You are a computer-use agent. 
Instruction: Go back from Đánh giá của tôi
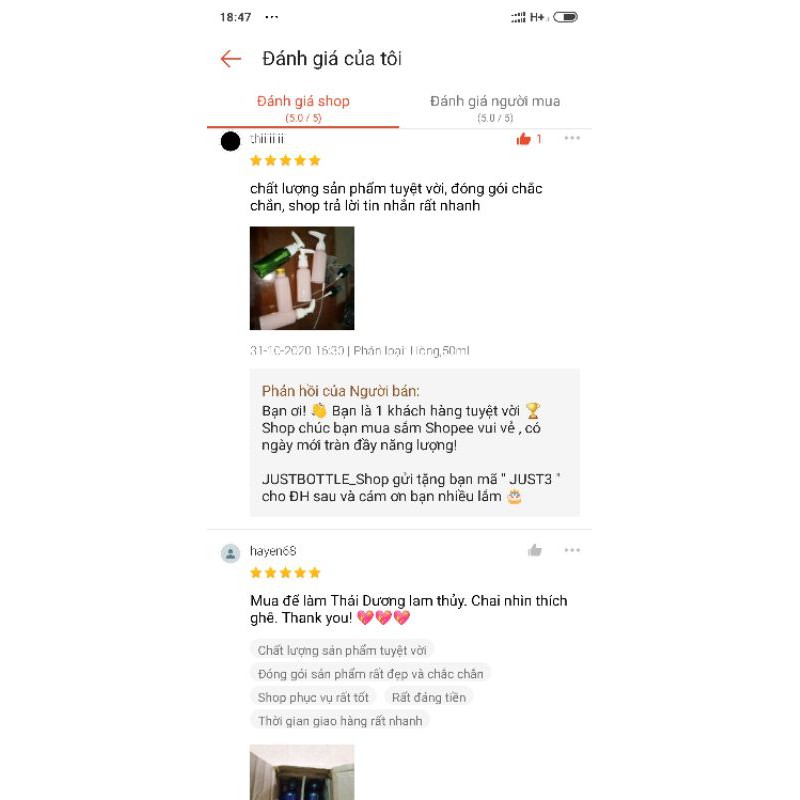point(231,59)
